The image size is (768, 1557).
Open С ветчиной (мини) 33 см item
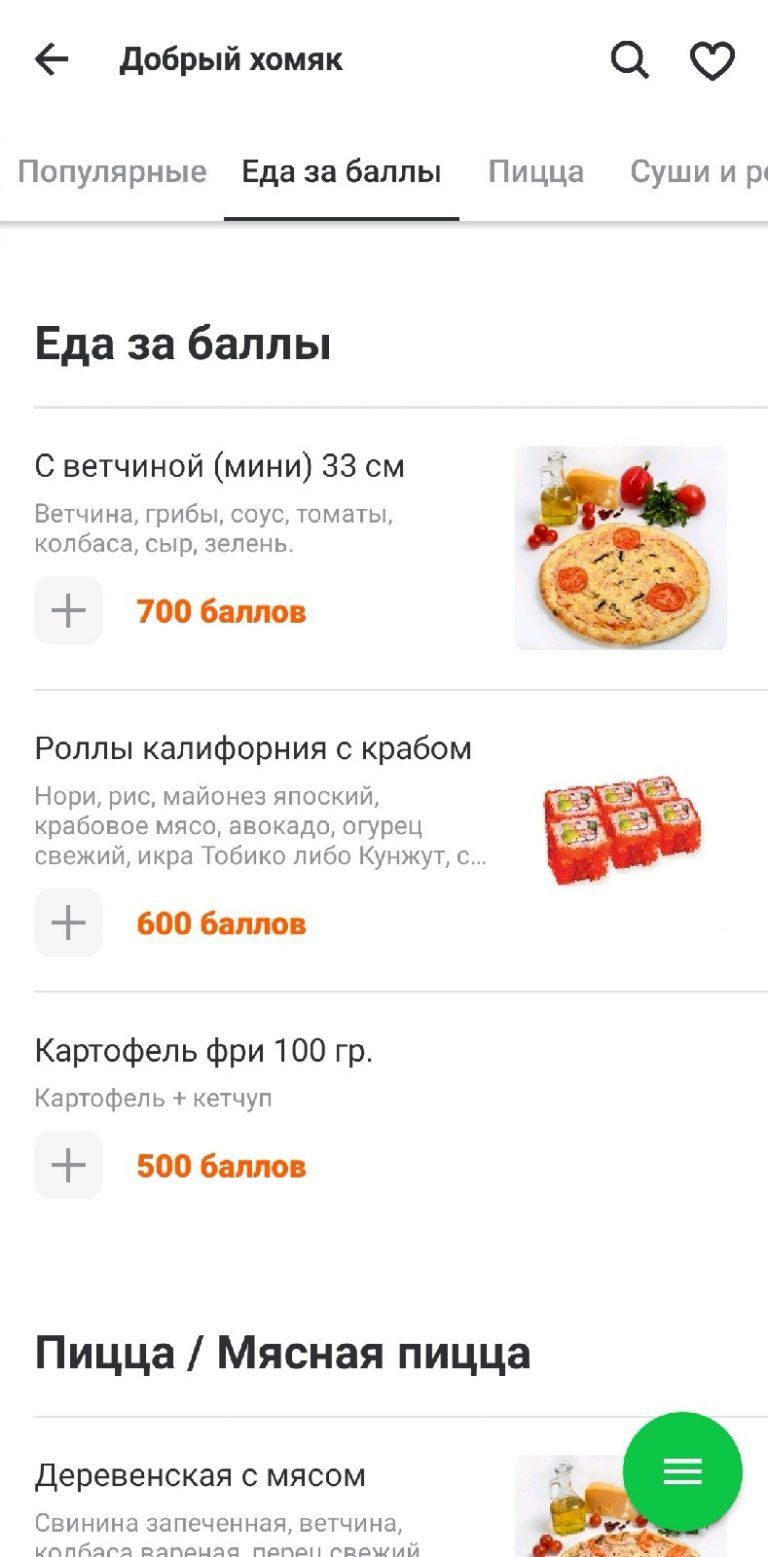219,464
